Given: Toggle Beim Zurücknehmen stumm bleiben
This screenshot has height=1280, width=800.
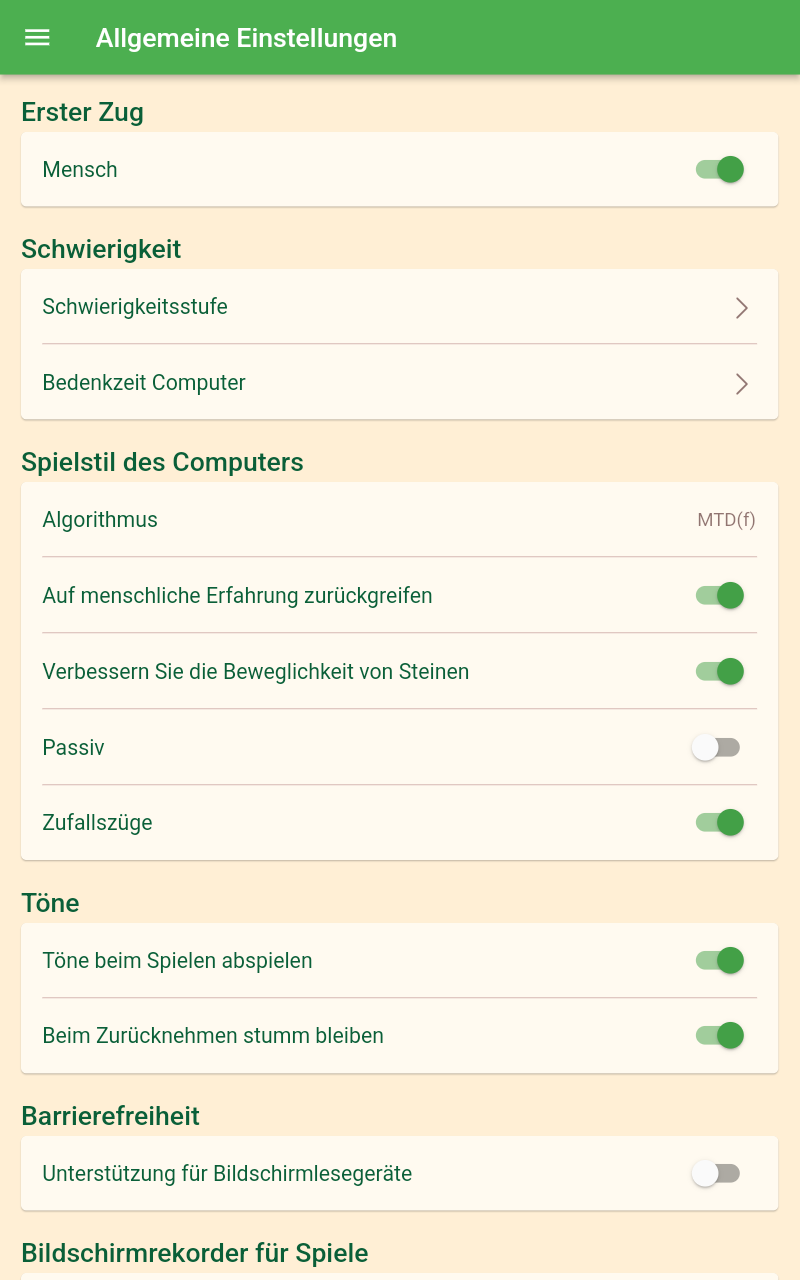Looking at the screenshot, I should point(719,1036).
